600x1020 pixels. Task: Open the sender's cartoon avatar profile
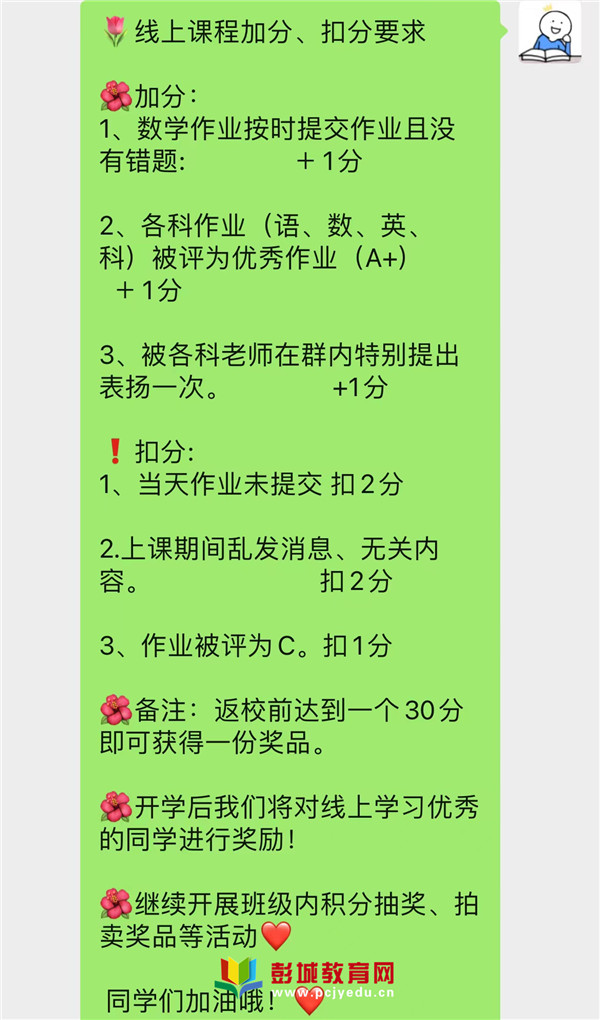click(x=550, y=33)
